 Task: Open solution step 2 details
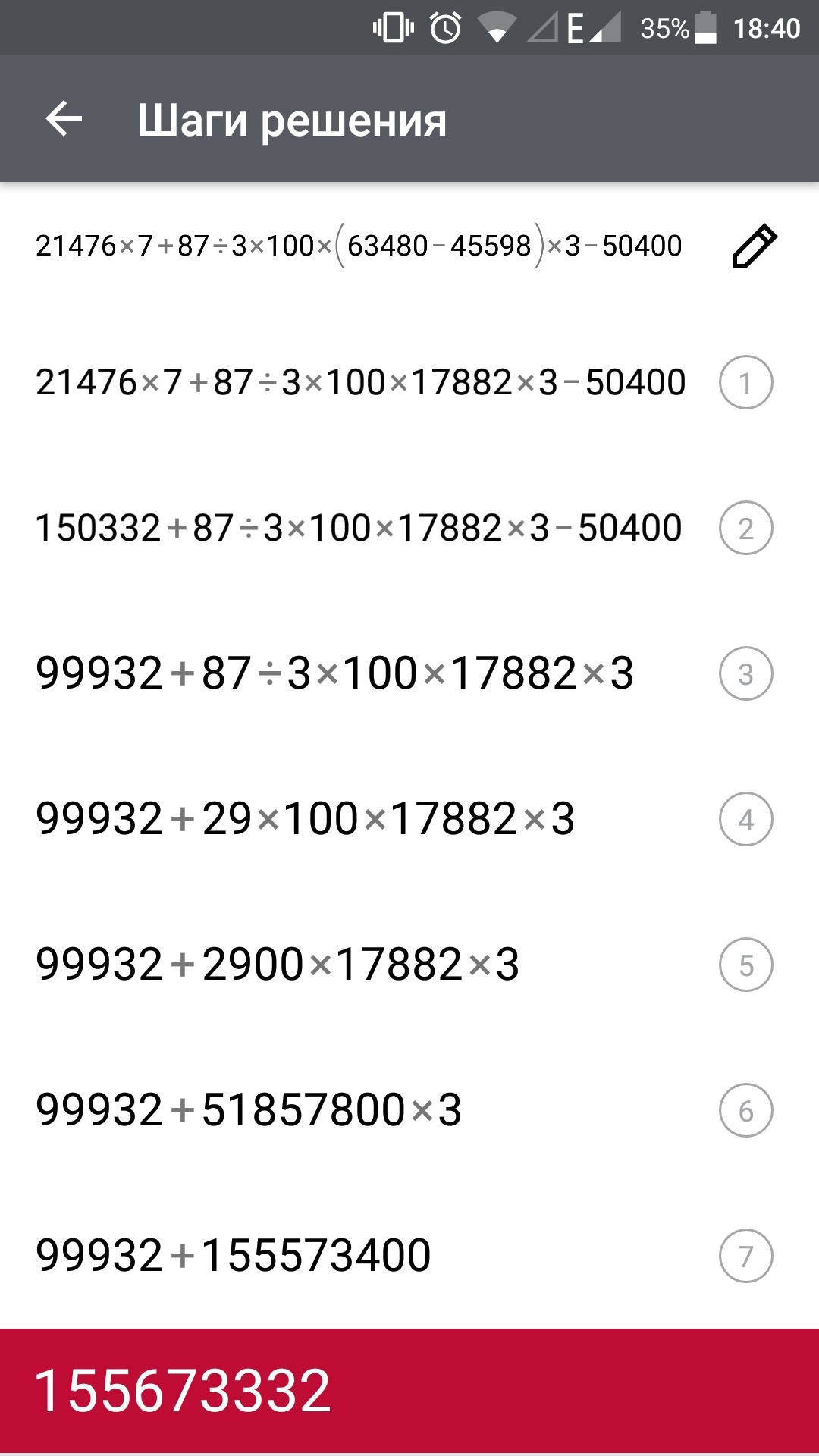745,528
